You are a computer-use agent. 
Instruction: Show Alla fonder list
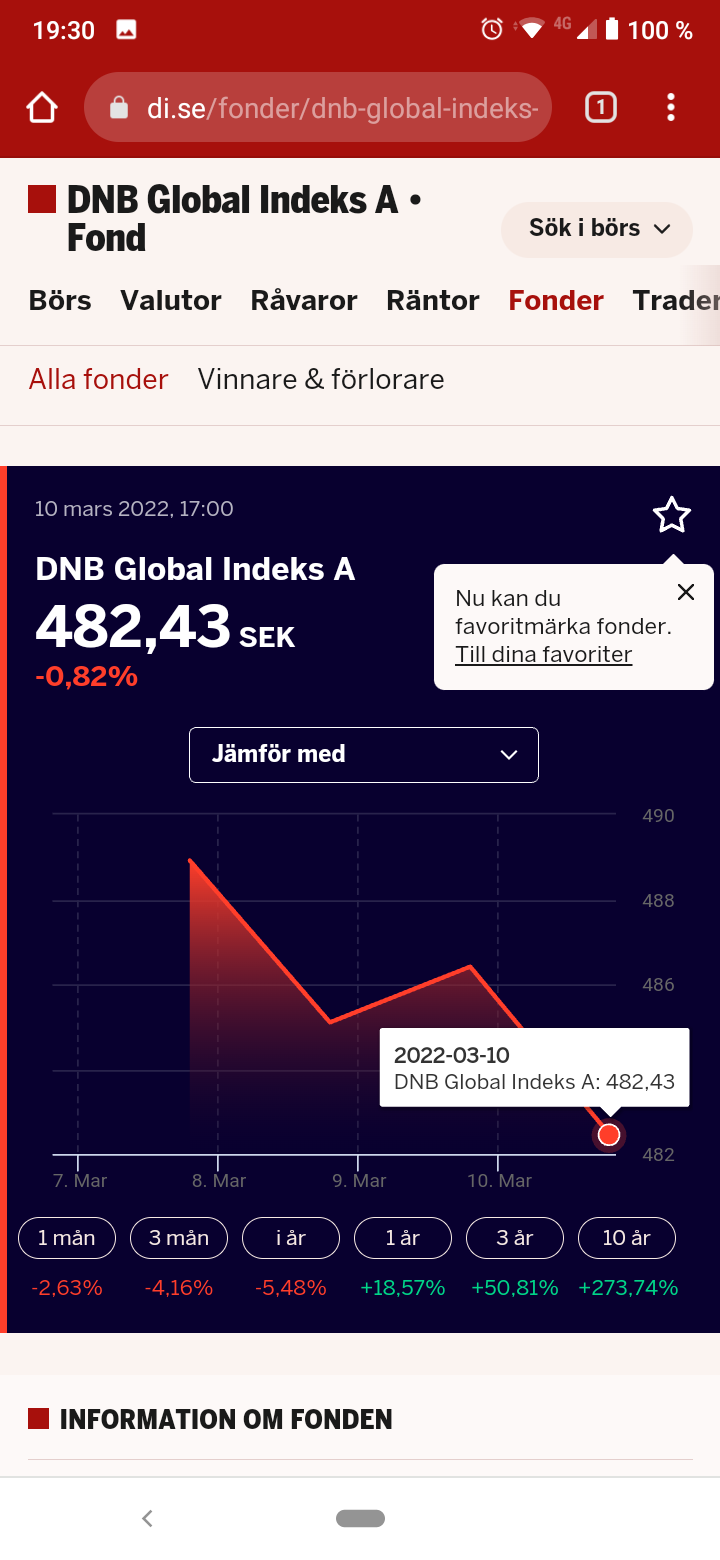pos(98,380)
